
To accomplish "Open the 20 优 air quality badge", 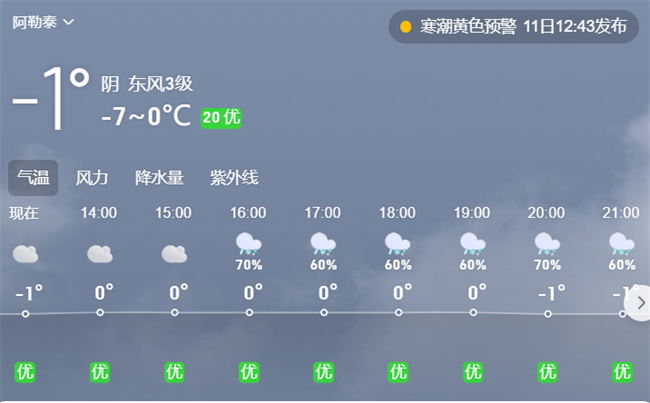I will (220, 117).
